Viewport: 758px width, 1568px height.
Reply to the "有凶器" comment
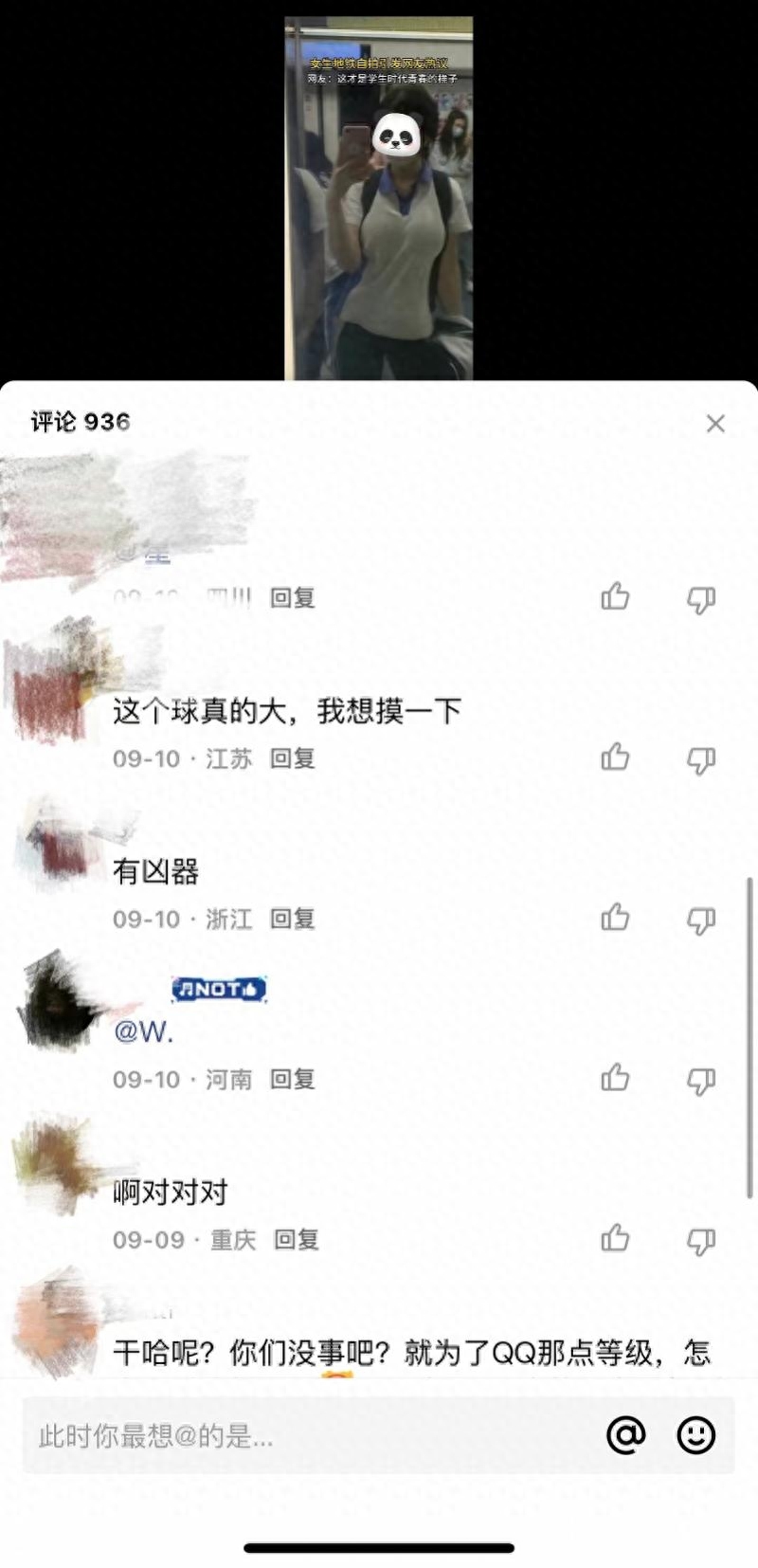click(x=292, y=918)
